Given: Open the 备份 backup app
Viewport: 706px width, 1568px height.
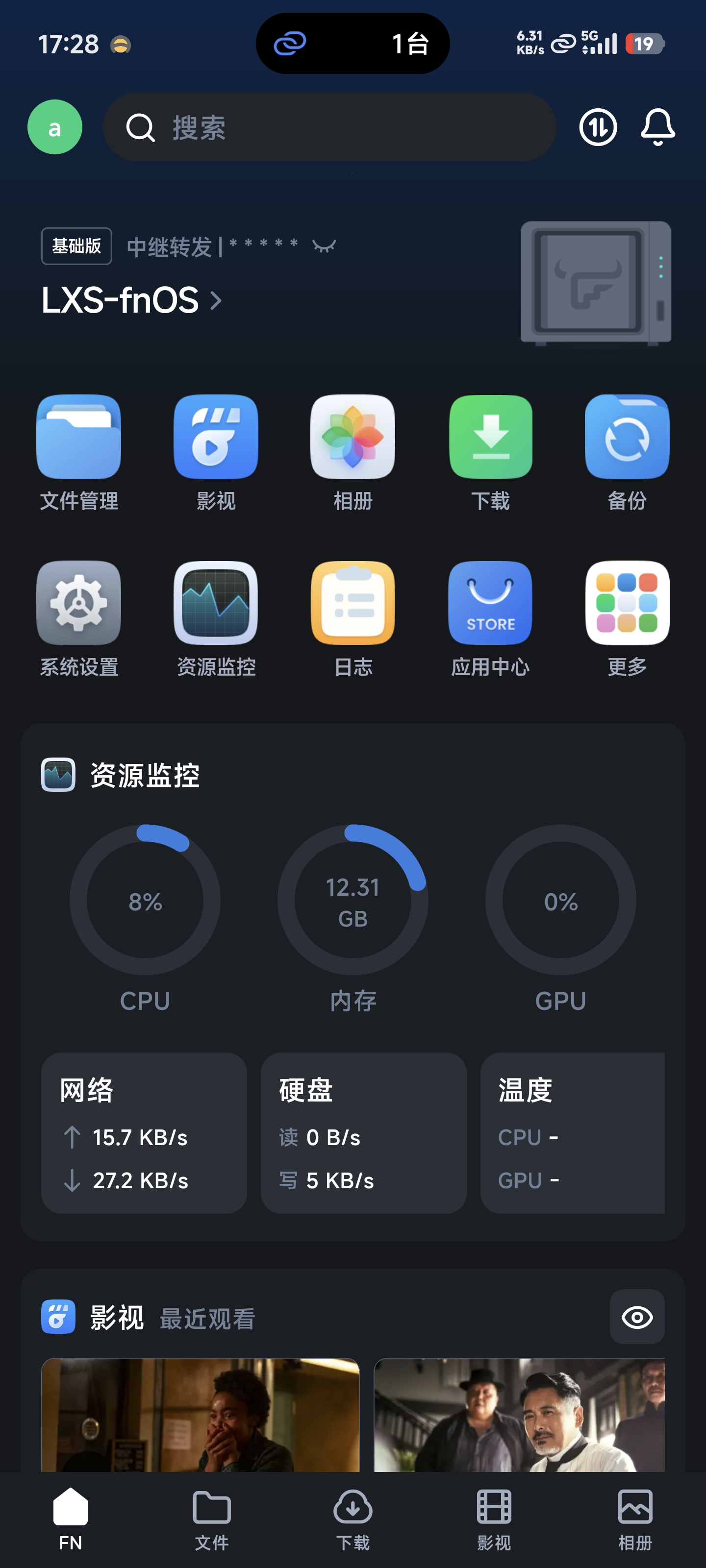Looking at the screenshot, I should point(627,453).
